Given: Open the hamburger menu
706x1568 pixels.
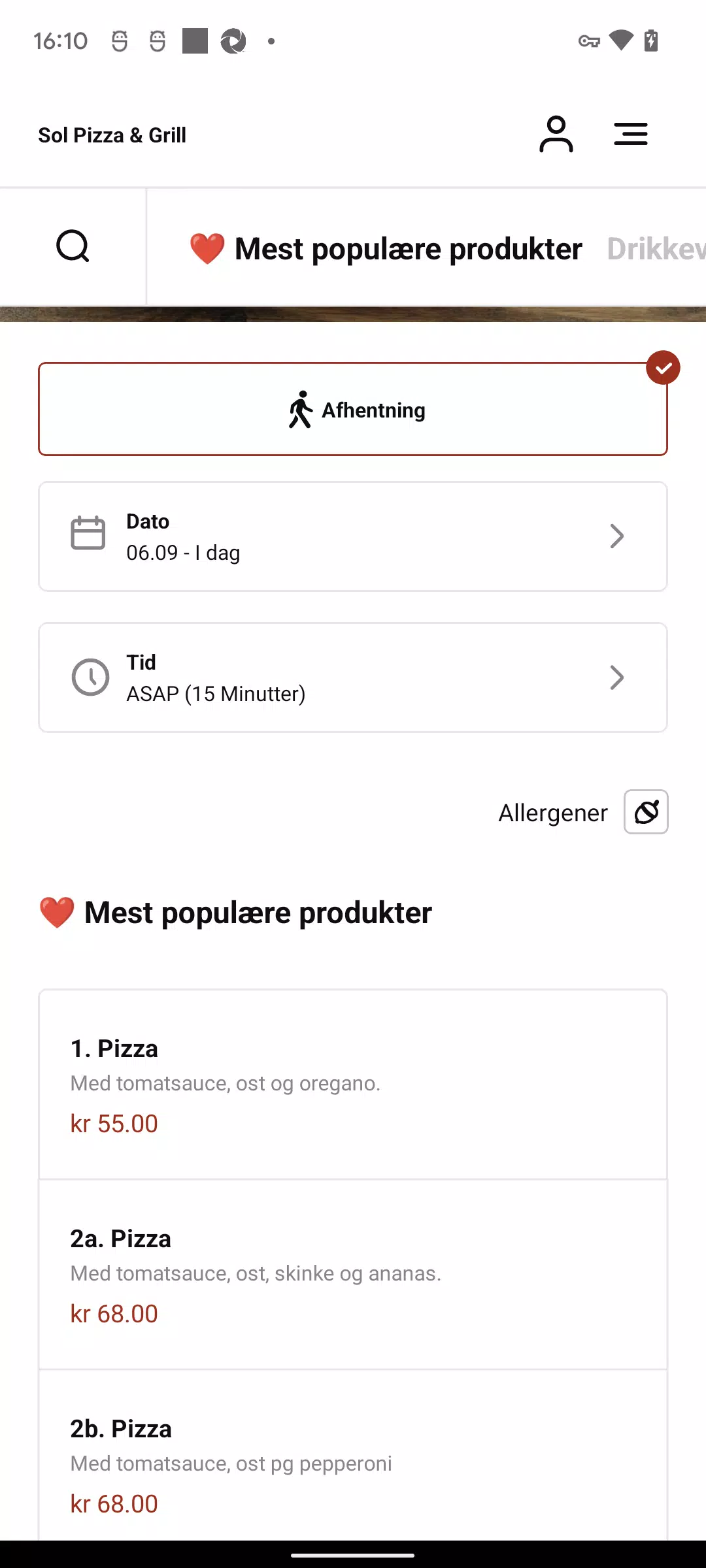Looking at the screenshot, I should 631,135.
